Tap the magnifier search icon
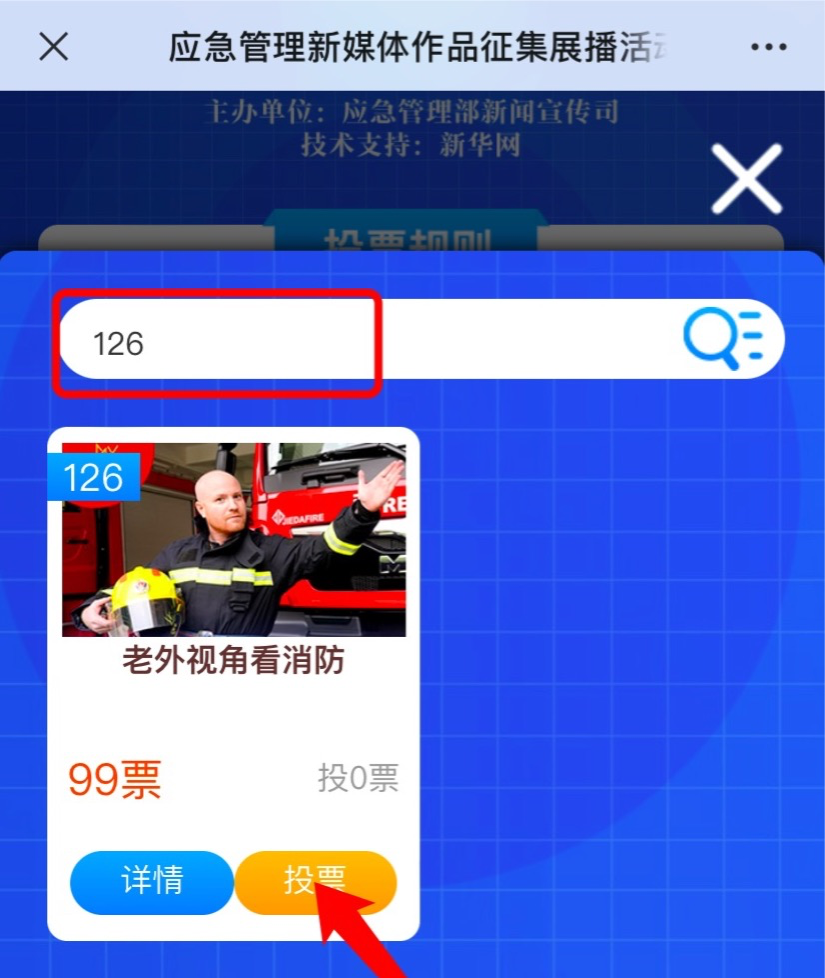825x978 pixels. 723,338
